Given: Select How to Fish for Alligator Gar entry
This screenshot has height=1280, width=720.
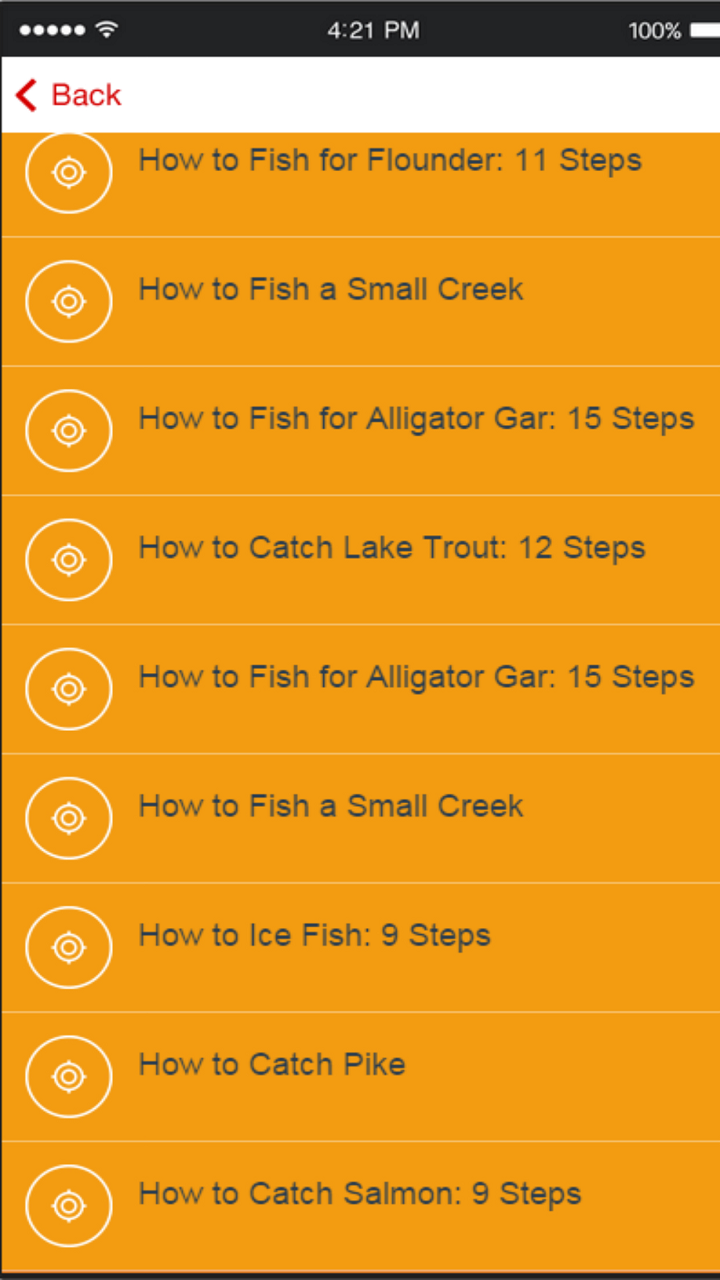Looking at the screenshot, I should pyautogui.click(x=416, y=418).
